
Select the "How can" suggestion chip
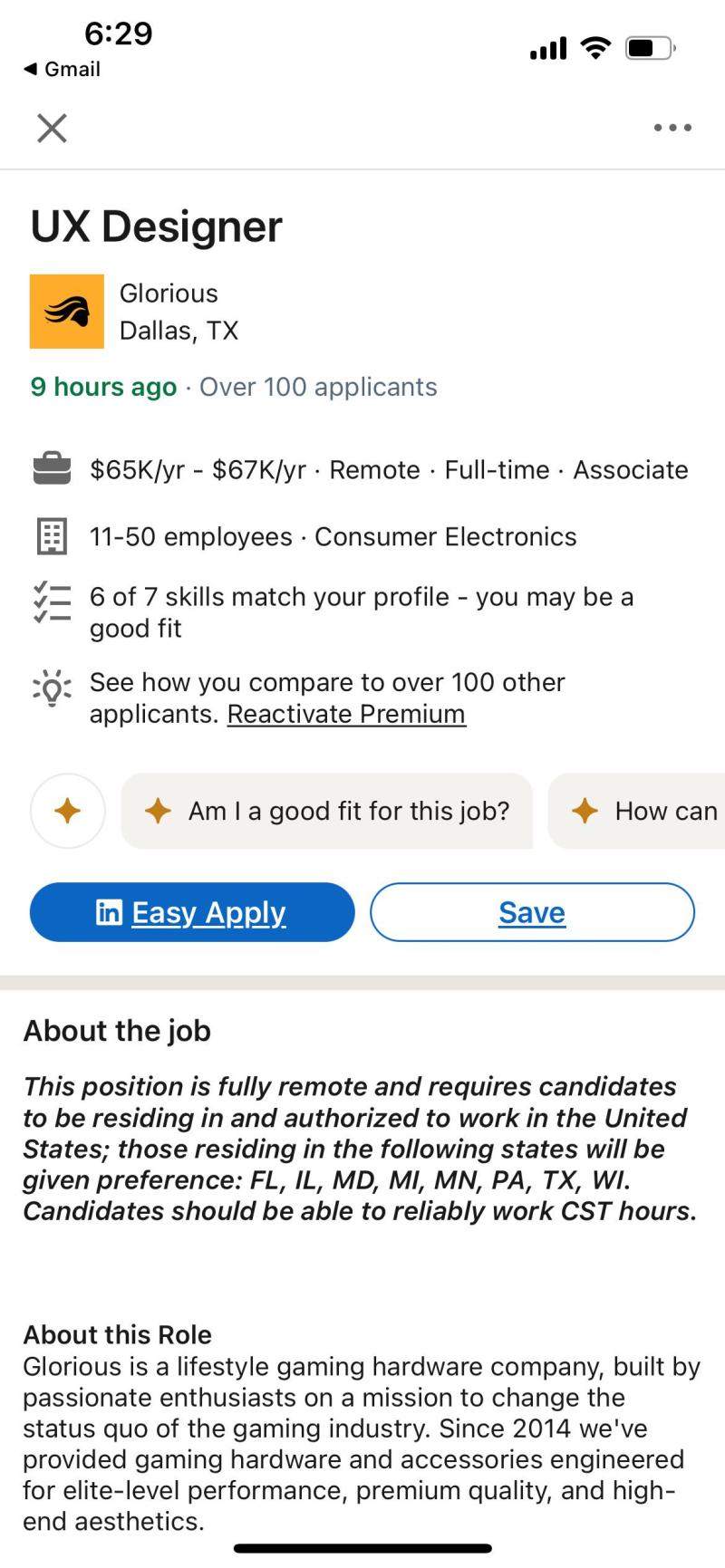tap(637, 811)
